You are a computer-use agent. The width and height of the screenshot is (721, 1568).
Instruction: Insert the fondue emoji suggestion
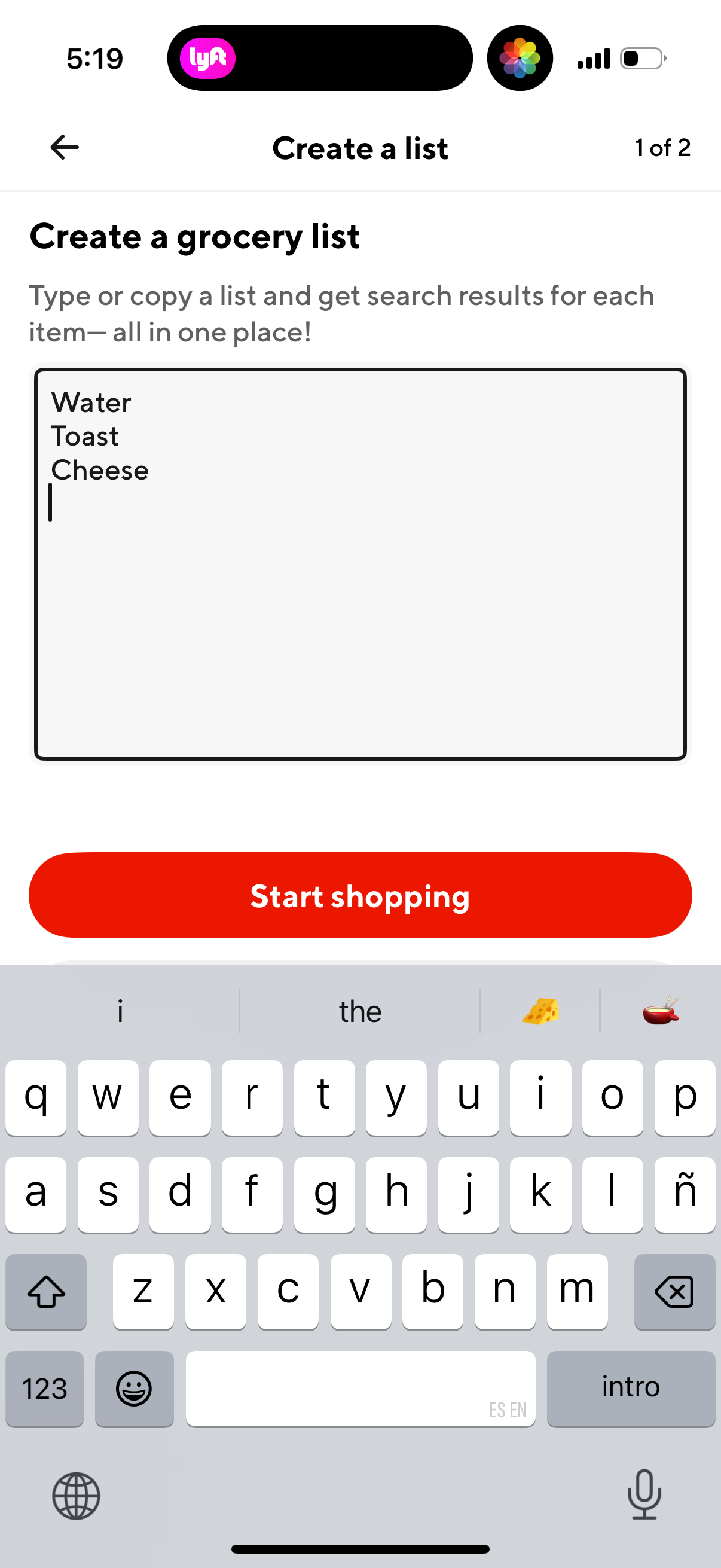(660, 1011)
